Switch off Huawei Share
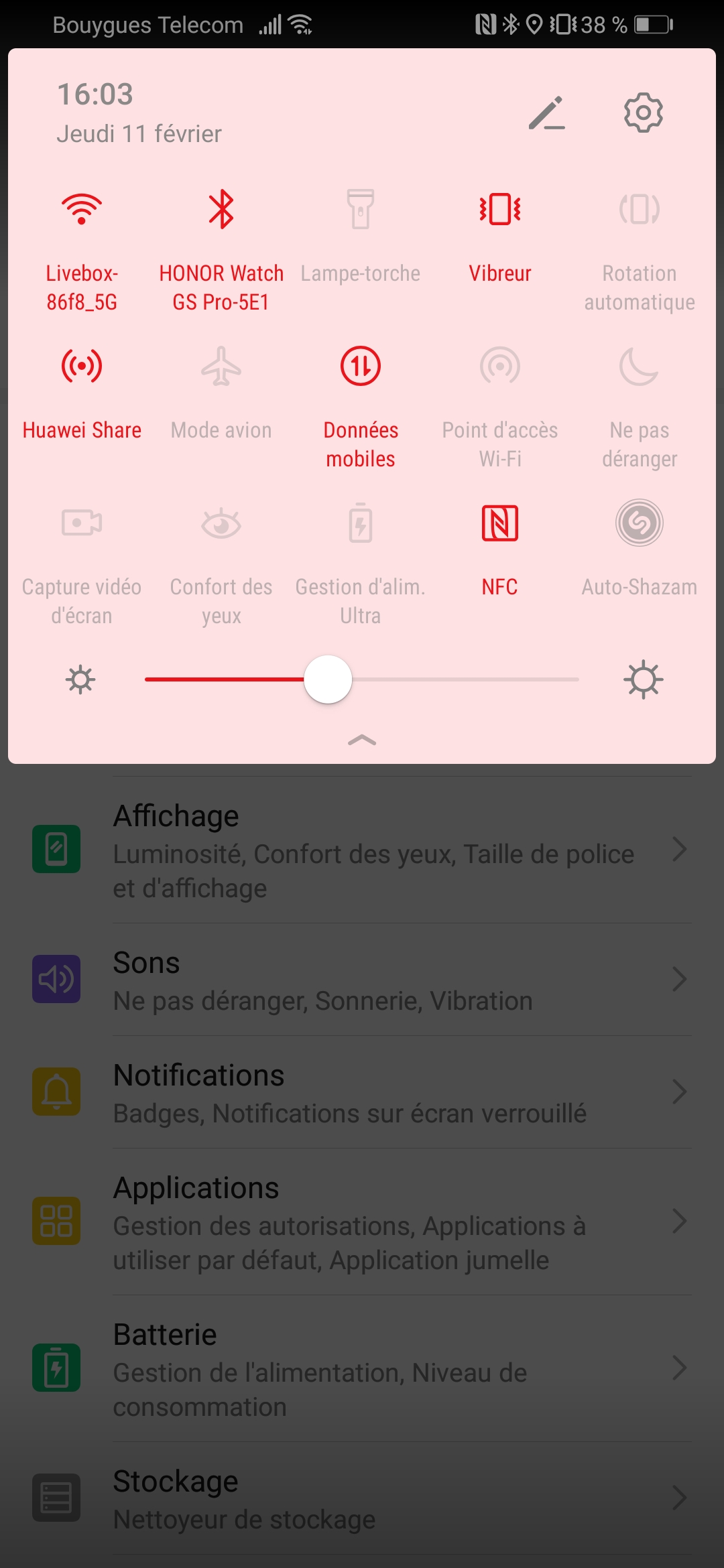Viewport: 724px width, 1568px height. (82, 367)
